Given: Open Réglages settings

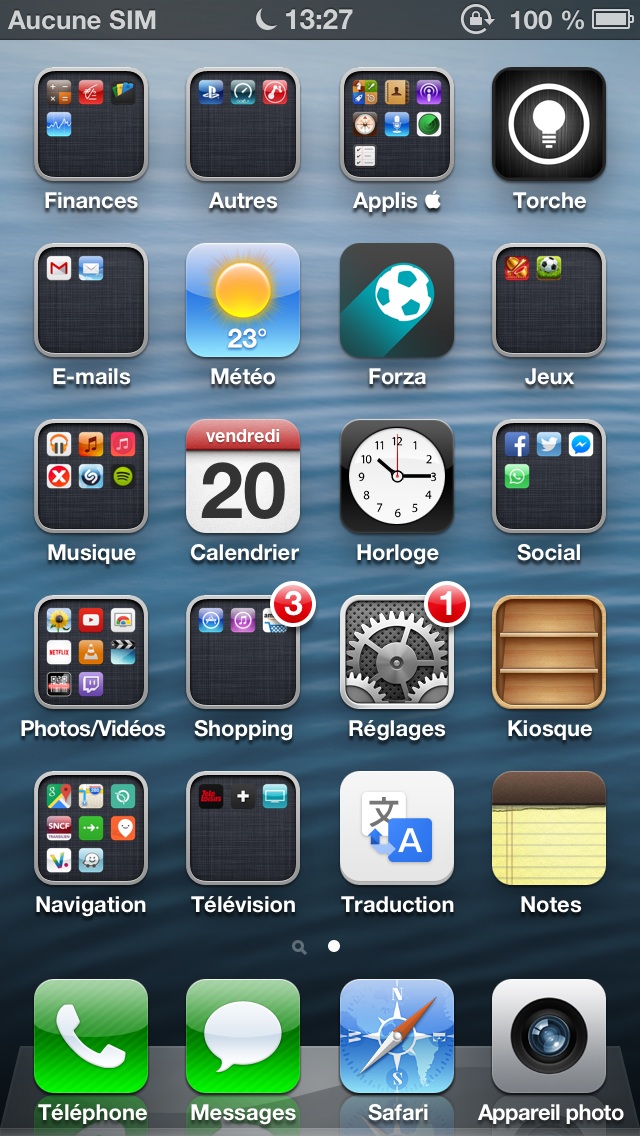Looking at the screenshot, I should [397, 652].
